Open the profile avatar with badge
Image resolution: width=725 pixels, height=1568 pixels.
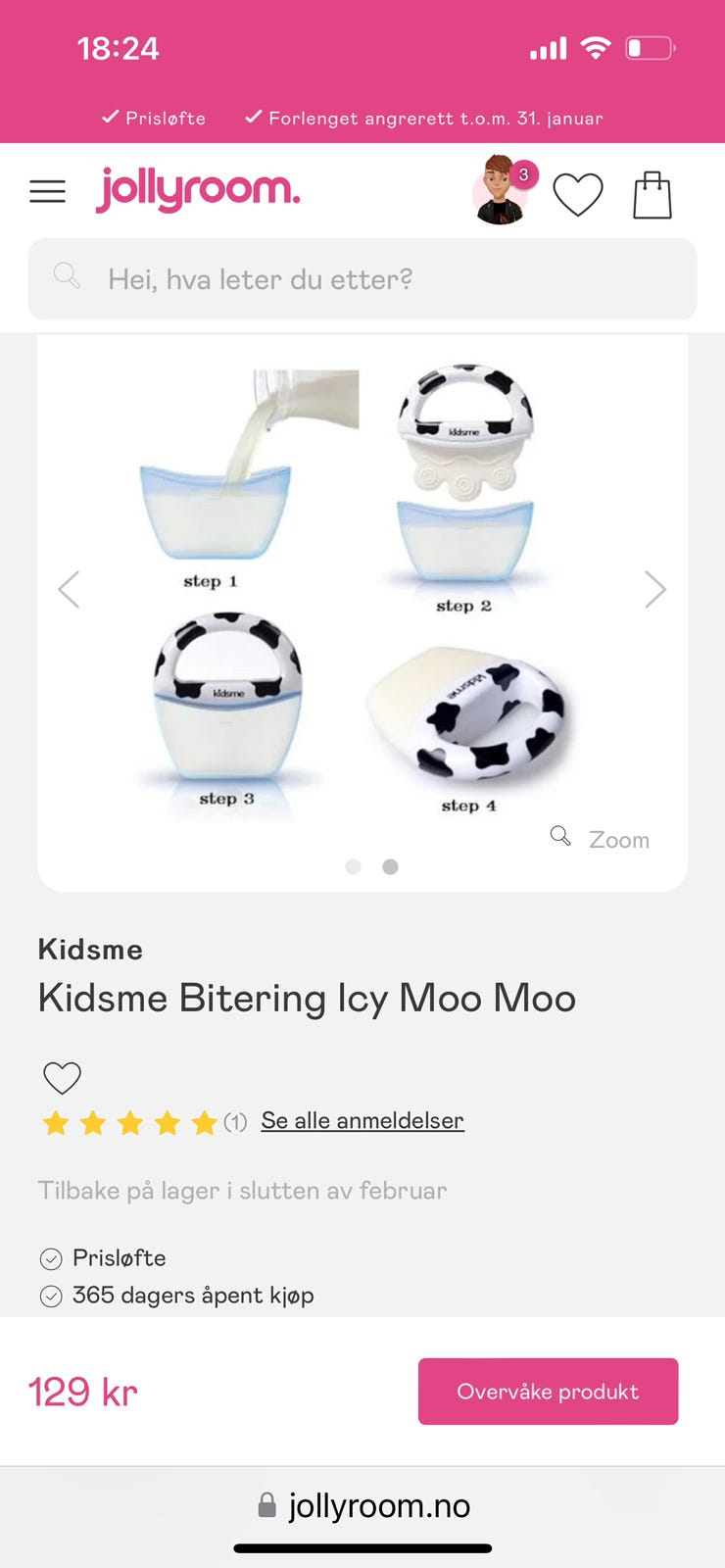503,190
